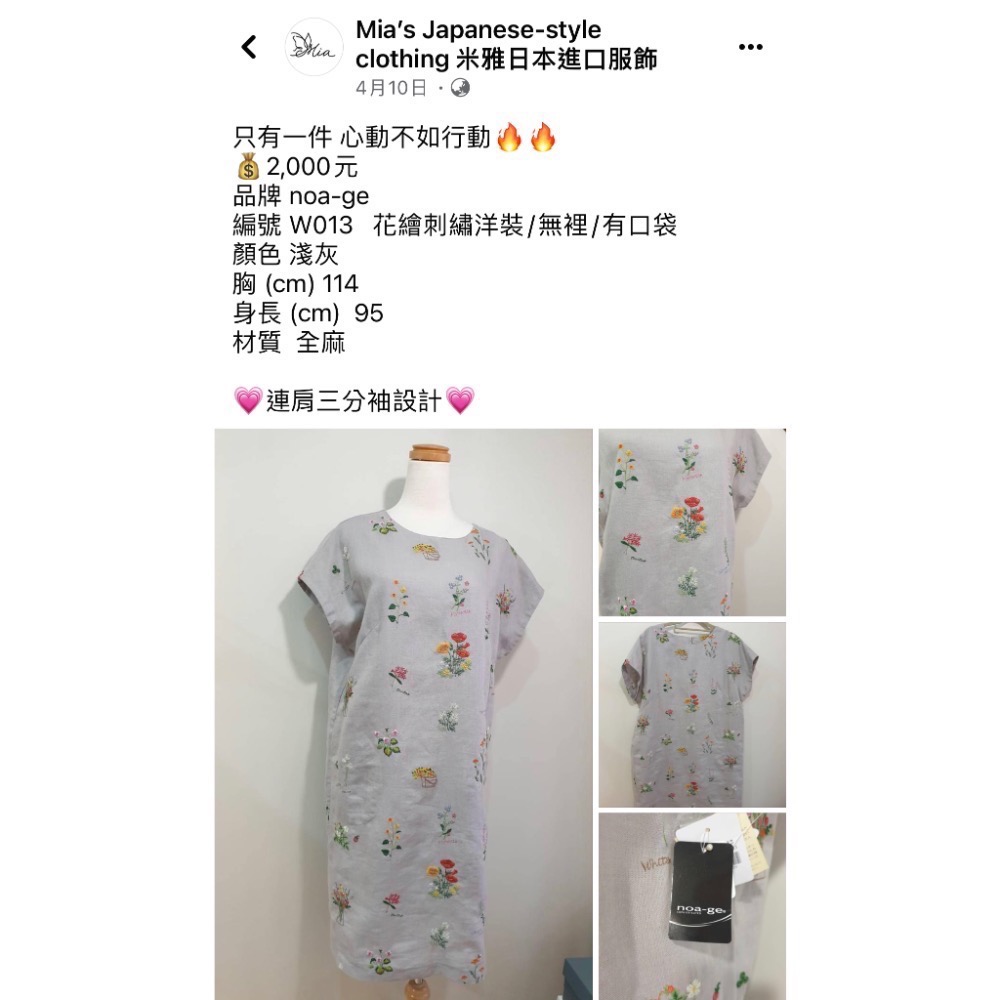Open the noa-ge tag photo

tap(692, 905)
